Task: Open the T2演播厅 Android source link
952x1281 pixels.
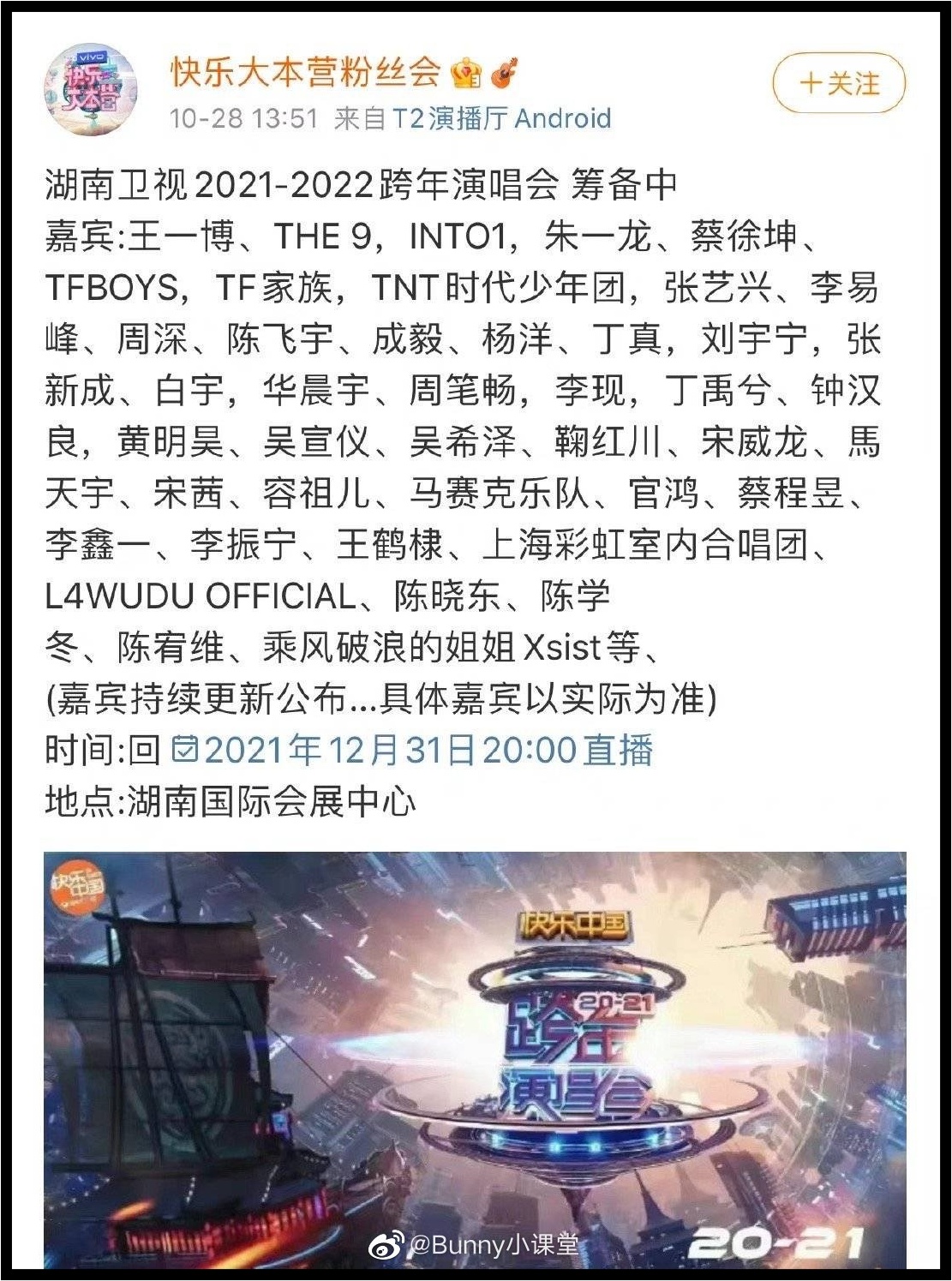Action: point(501,118)
